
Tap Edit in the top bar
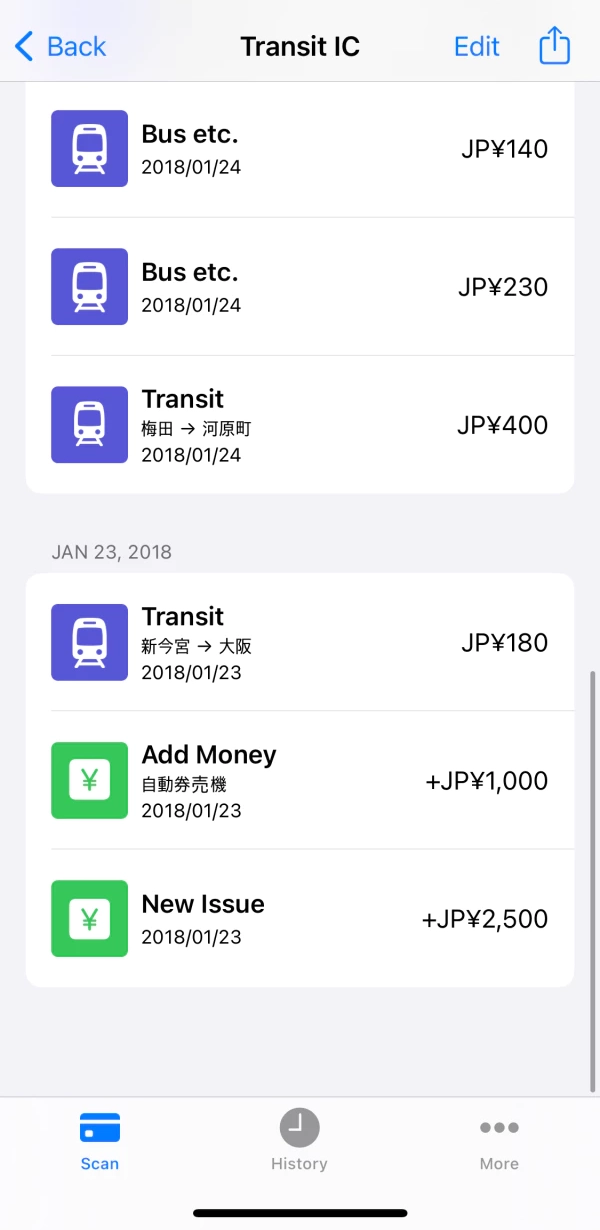[477, 46]
